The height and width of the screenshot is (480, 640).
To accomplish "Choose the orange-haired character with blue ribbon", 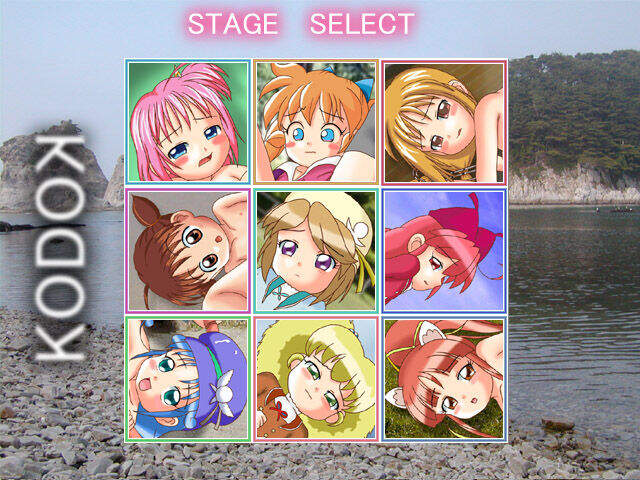I will coord(316,122).
